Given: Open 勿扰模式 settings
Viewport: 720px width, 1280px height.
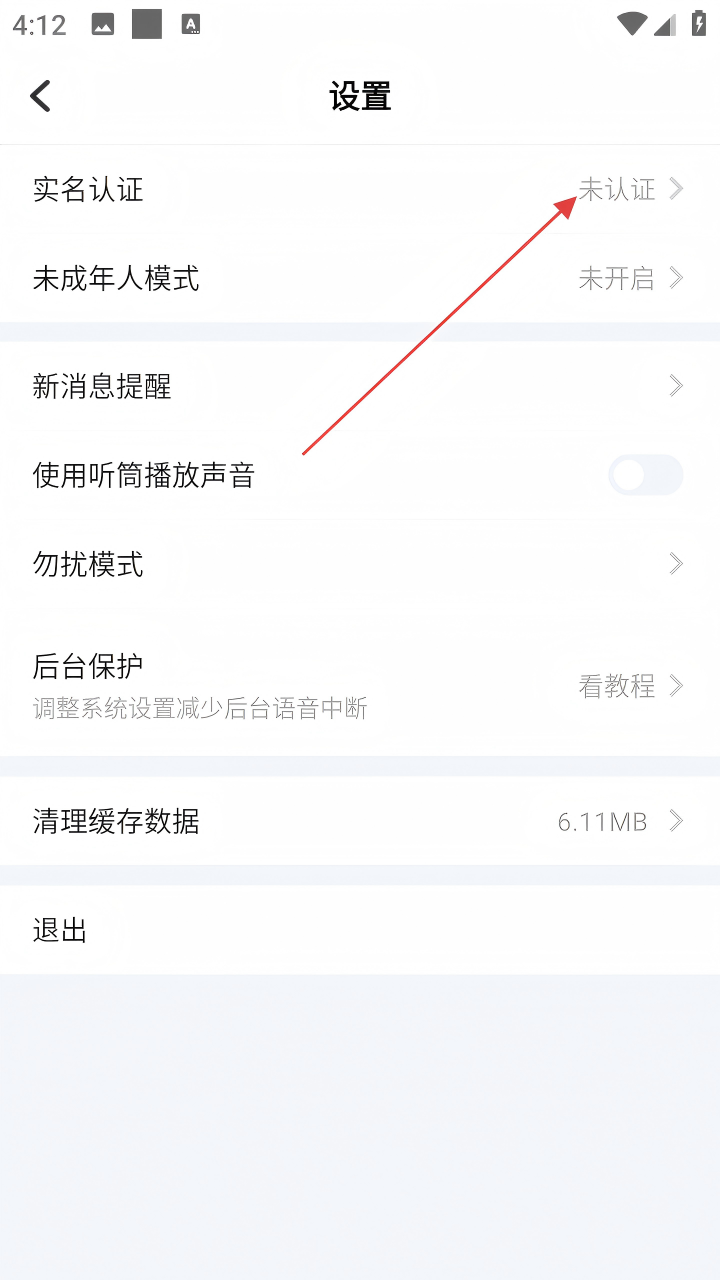Looking at the screenshot, I should click(x=360, y=564).
